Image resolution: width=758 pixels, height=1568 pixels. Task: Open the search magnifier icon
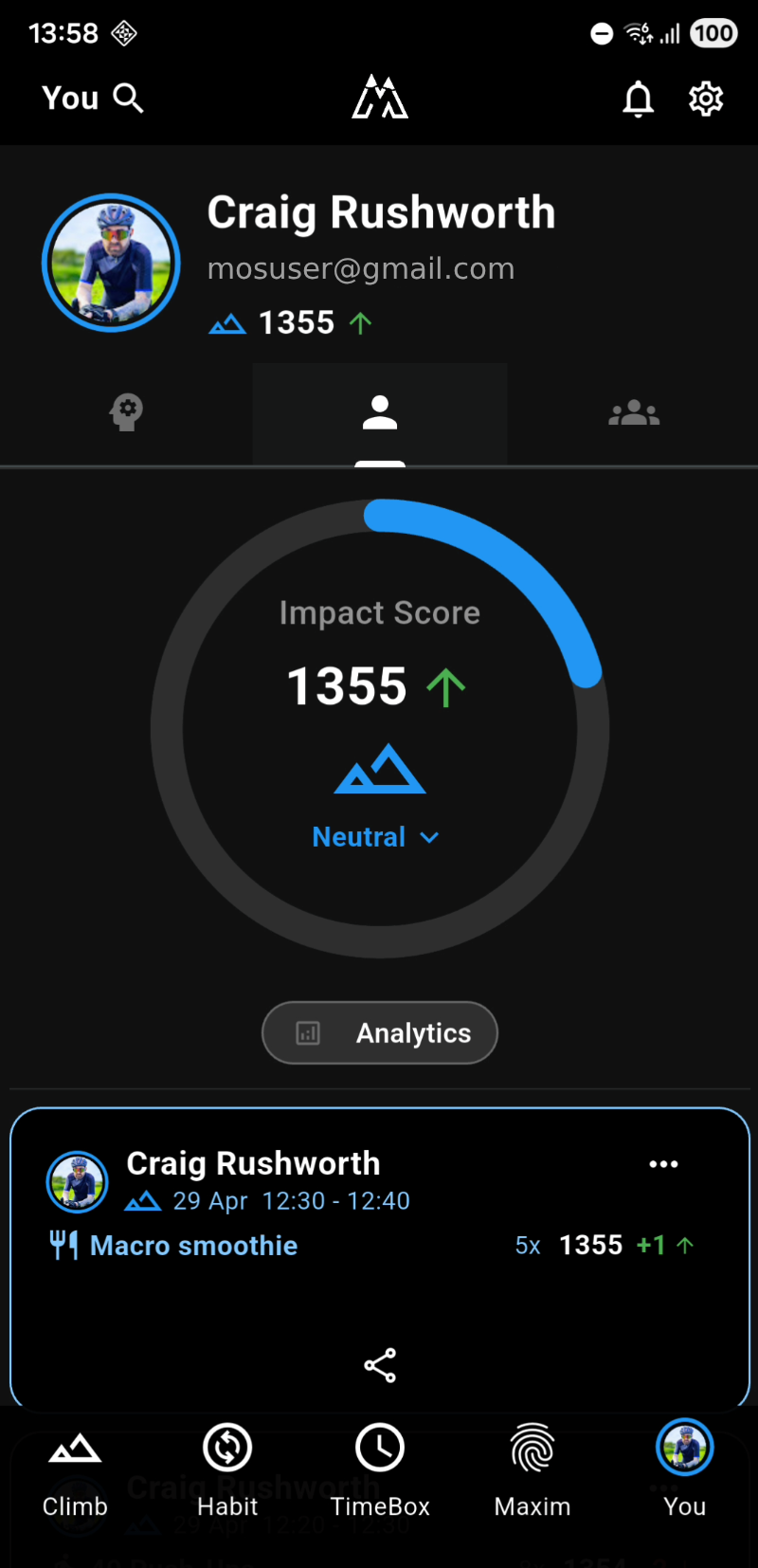128,98
